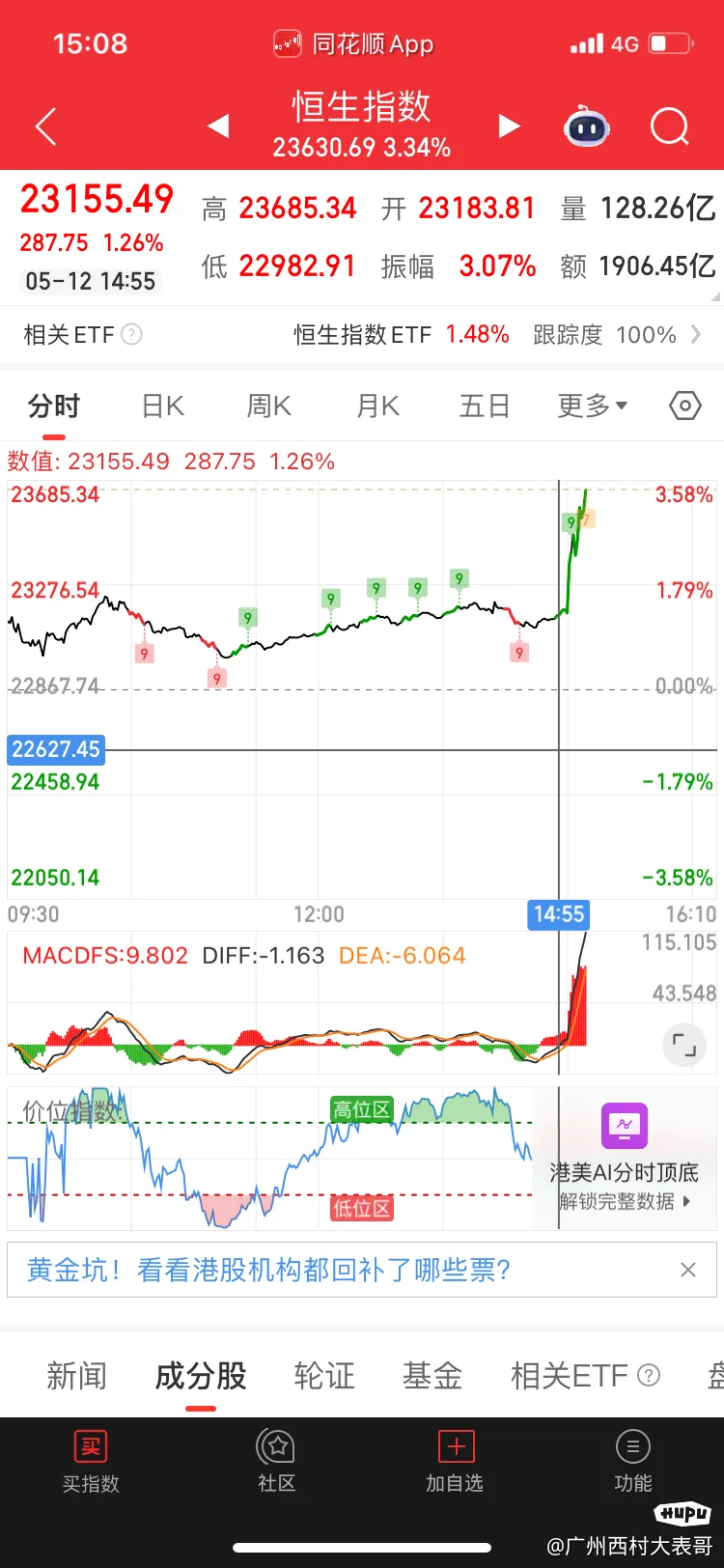Select the 周K chart tab
Viewport: 724px width, 1568px height.
tap(269, 406)
